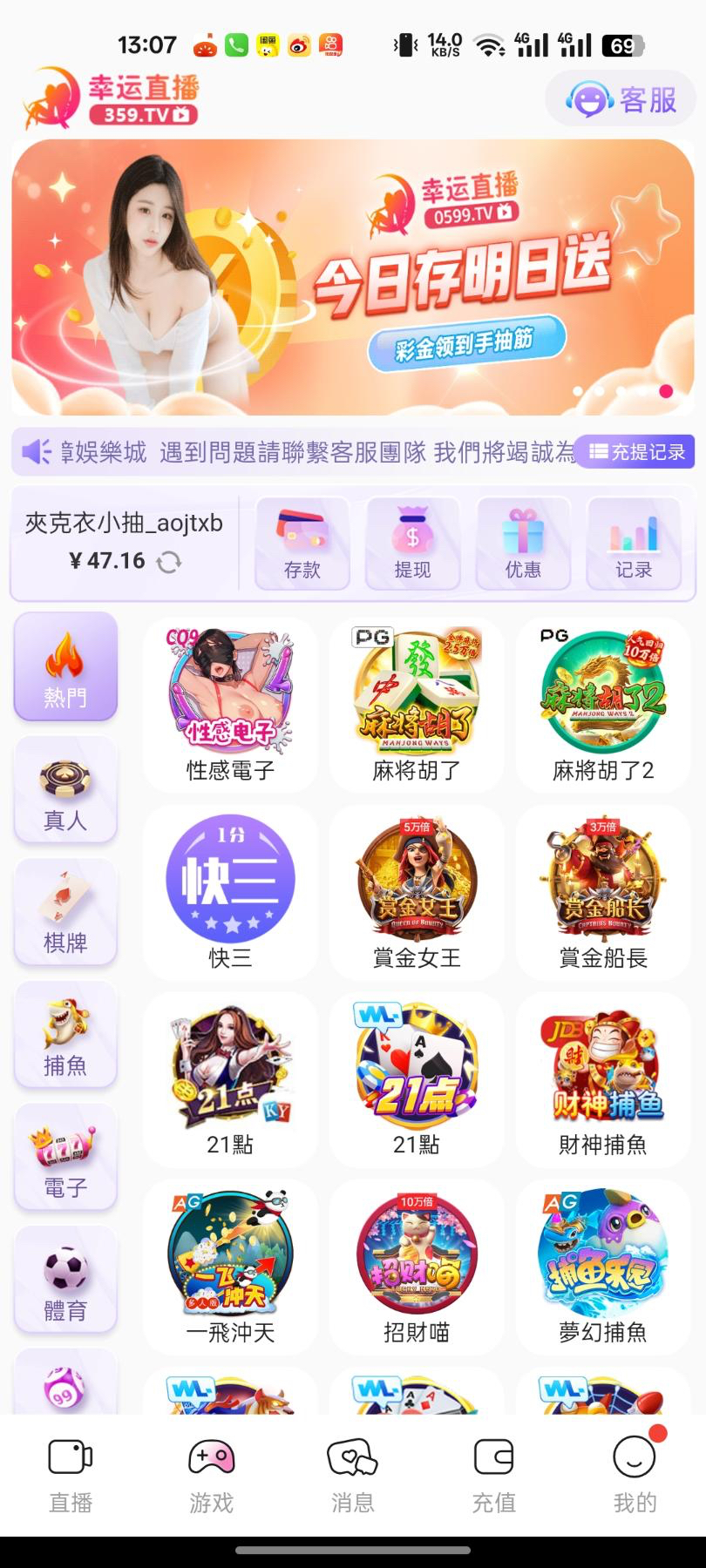The image size is (706, 1568).
Task: Open 客服 customer service
Action: 621,99
